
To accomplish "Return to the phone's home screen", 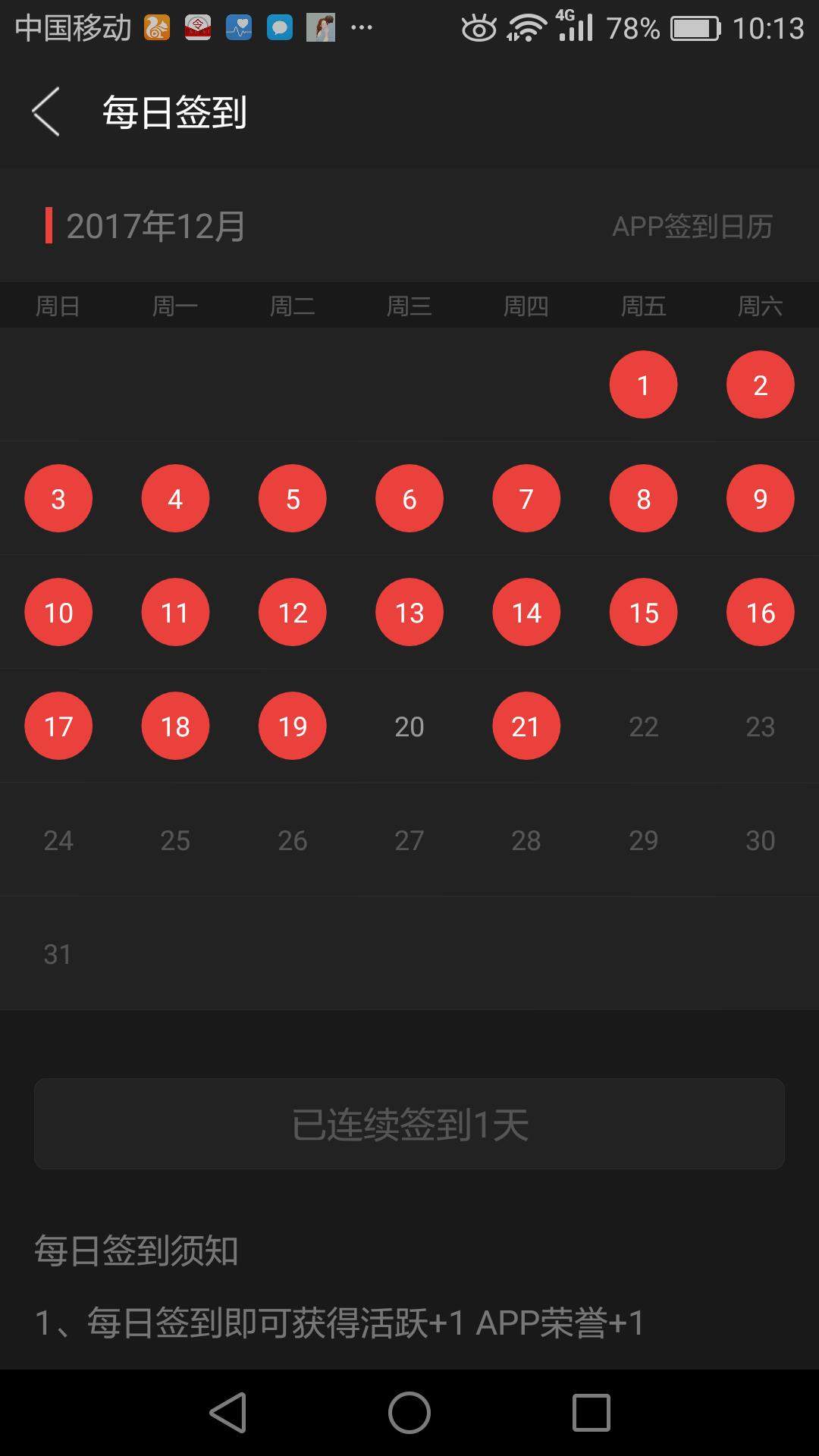I will pos(409,1413).
